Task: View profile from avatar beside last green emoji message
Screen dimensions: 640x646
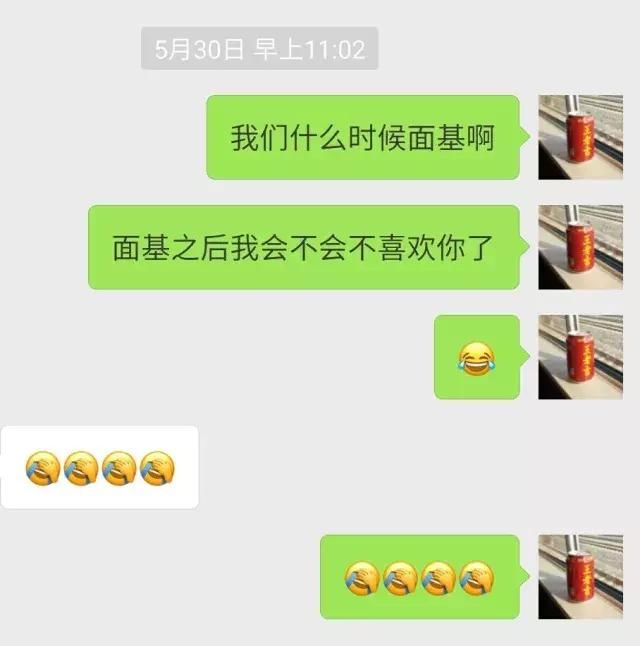Action: point(580,577)
